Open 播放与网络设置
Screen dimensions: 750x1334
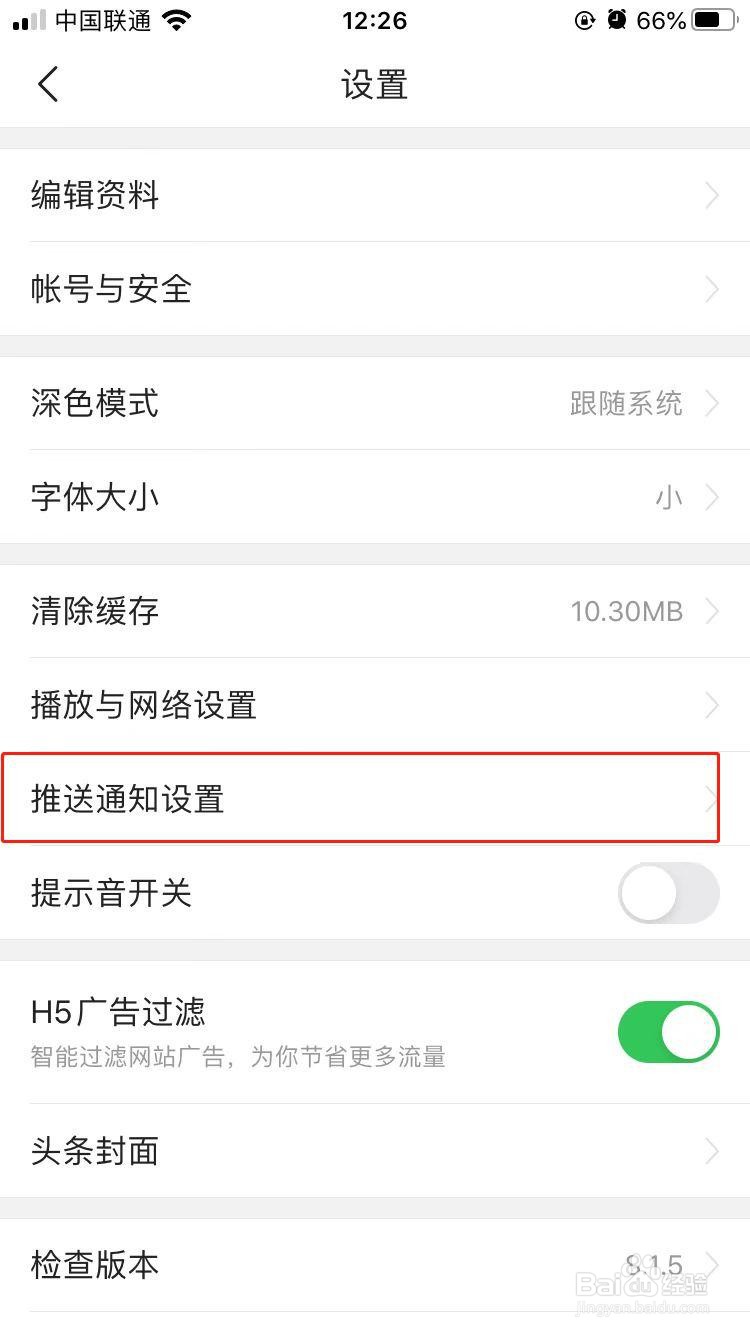(375, 705)
